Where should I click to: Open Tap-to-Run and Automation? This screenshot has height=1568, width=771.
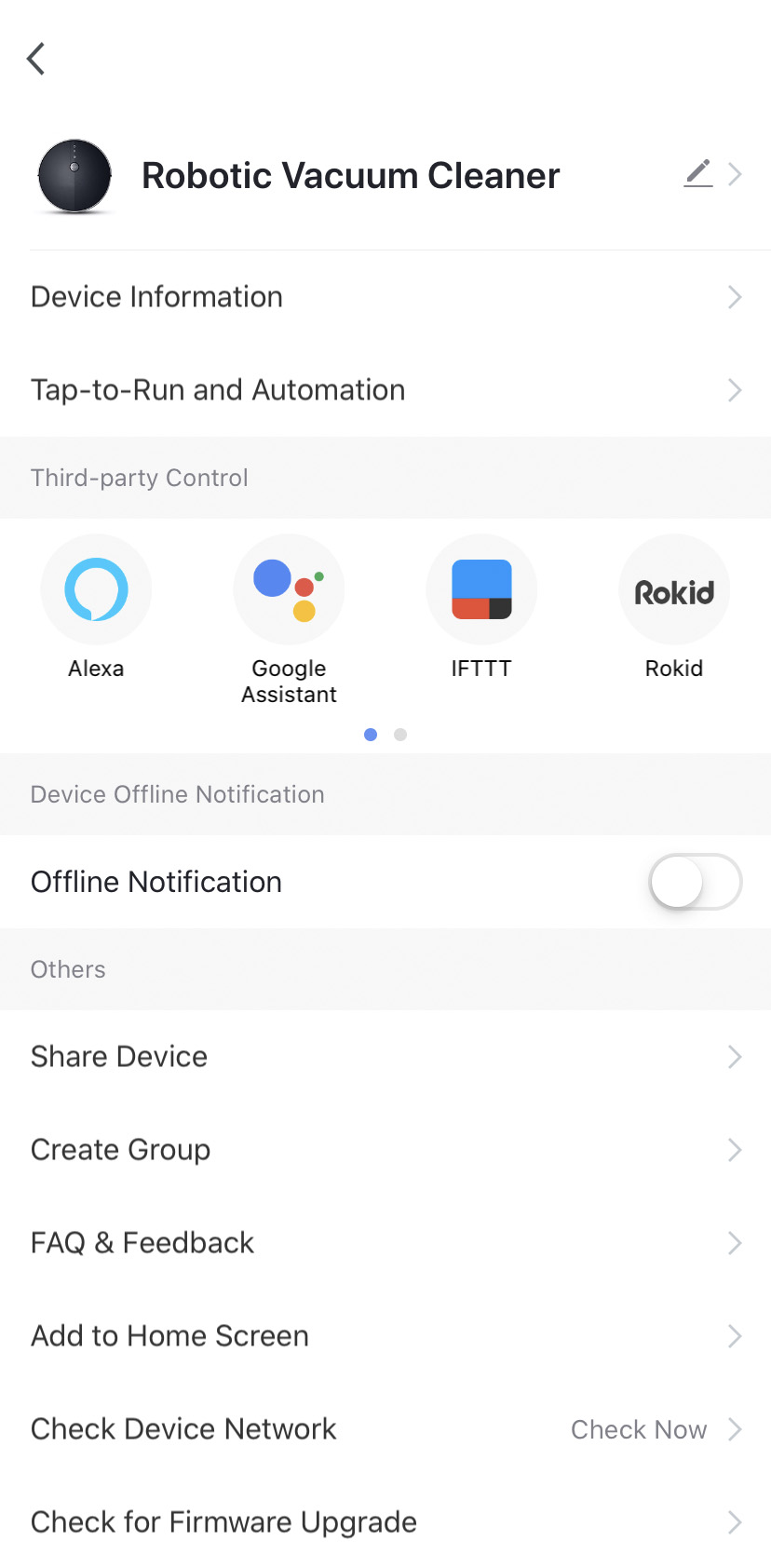pos(385,390)
